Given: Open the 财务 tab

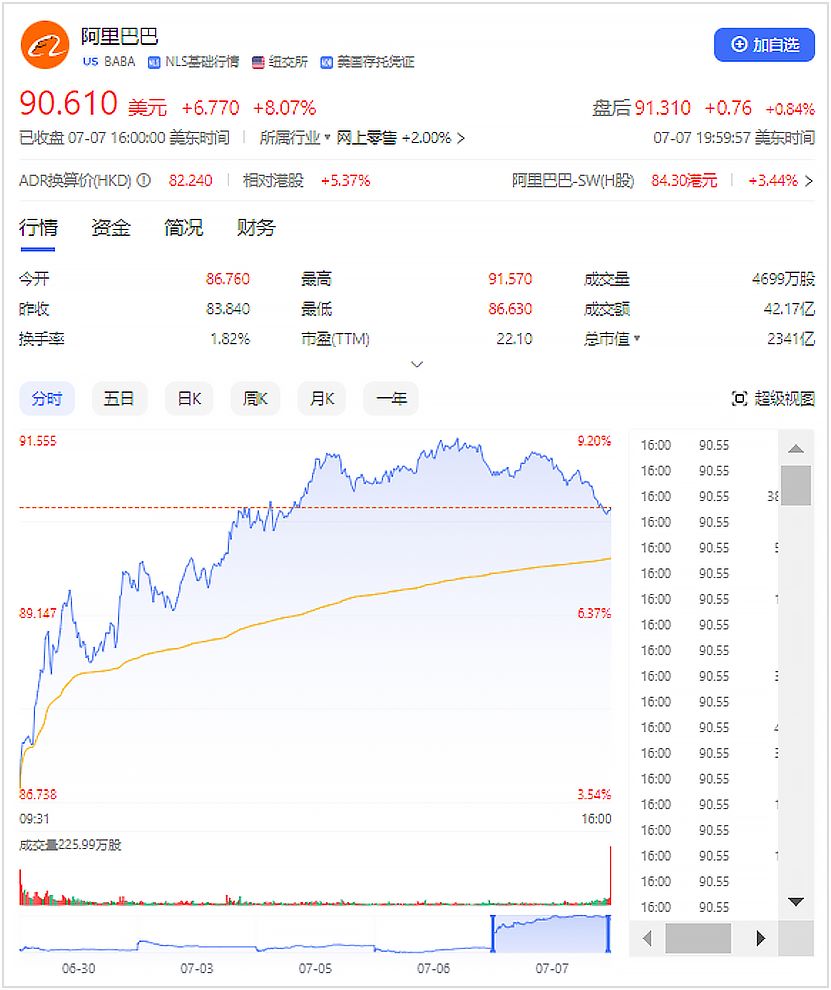Looking at the screenshot, I should [x=256, y=228].
